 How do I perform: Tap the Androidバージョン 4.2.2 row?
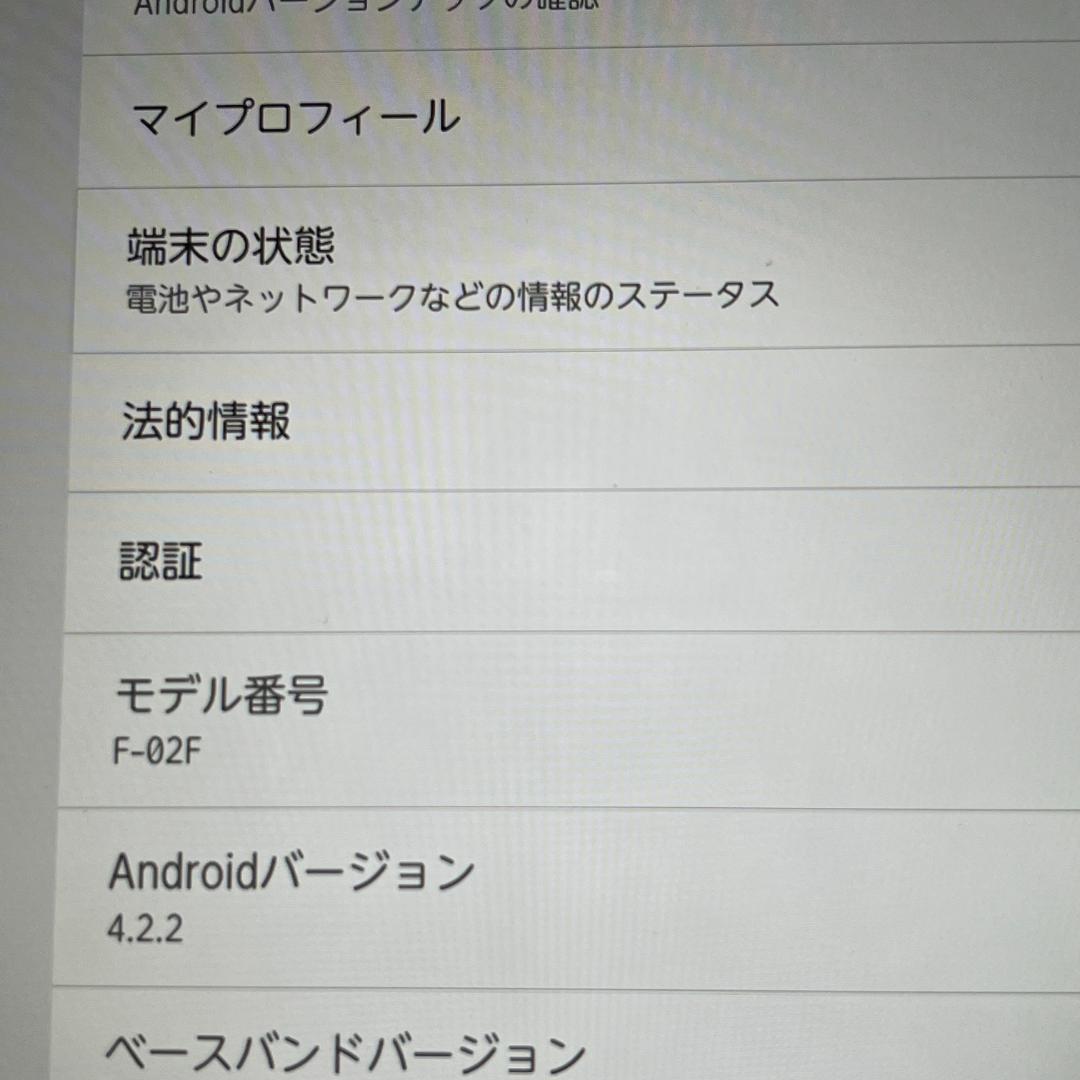(290, 897)
